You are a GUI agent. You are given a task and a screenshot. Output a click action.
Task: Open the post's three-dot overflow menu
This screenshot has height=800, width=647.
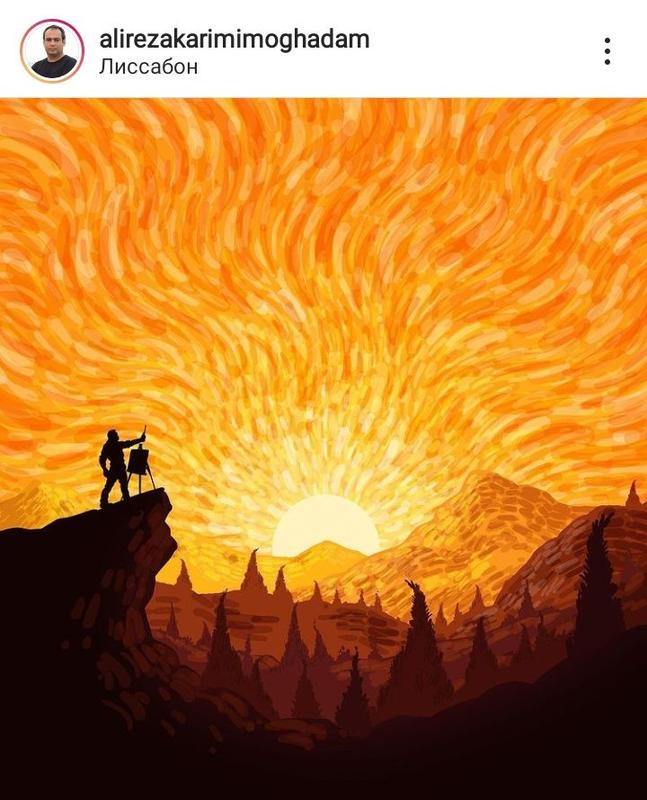(607, 51)
